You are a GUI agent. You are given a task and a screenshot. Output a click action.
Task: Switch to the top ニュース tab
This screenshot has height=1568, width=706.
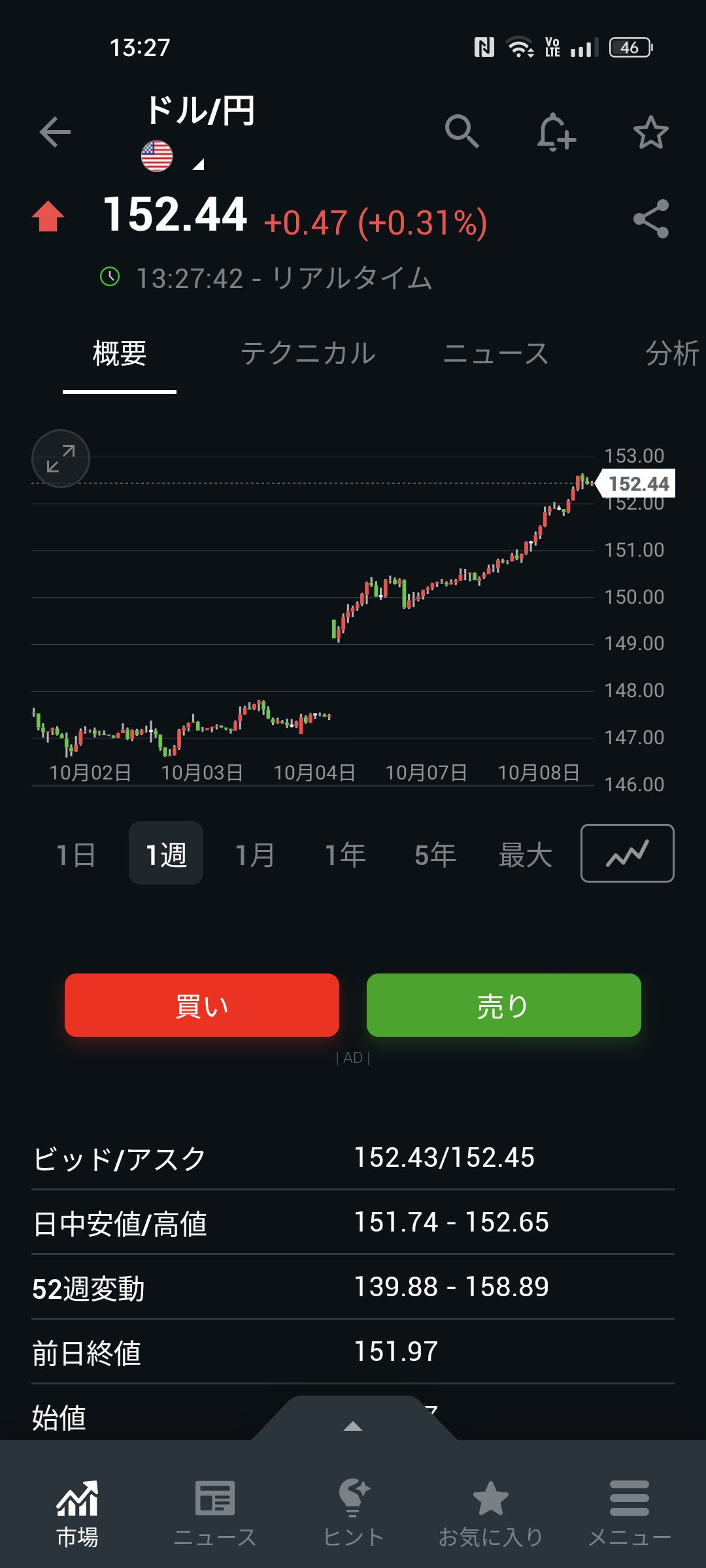coord(496,353)
